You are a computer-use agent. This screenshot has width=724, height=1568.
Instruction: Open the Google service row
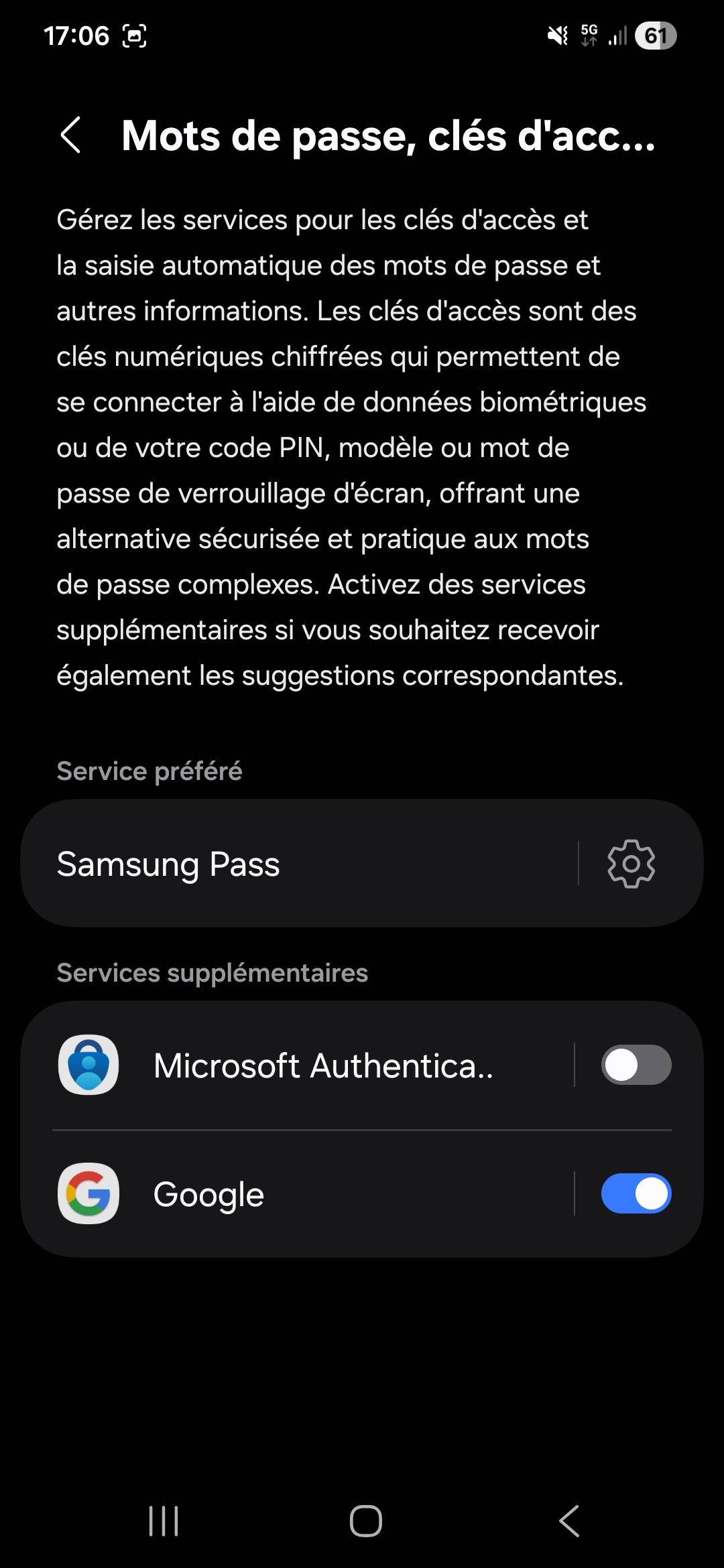coord(322,1194)
